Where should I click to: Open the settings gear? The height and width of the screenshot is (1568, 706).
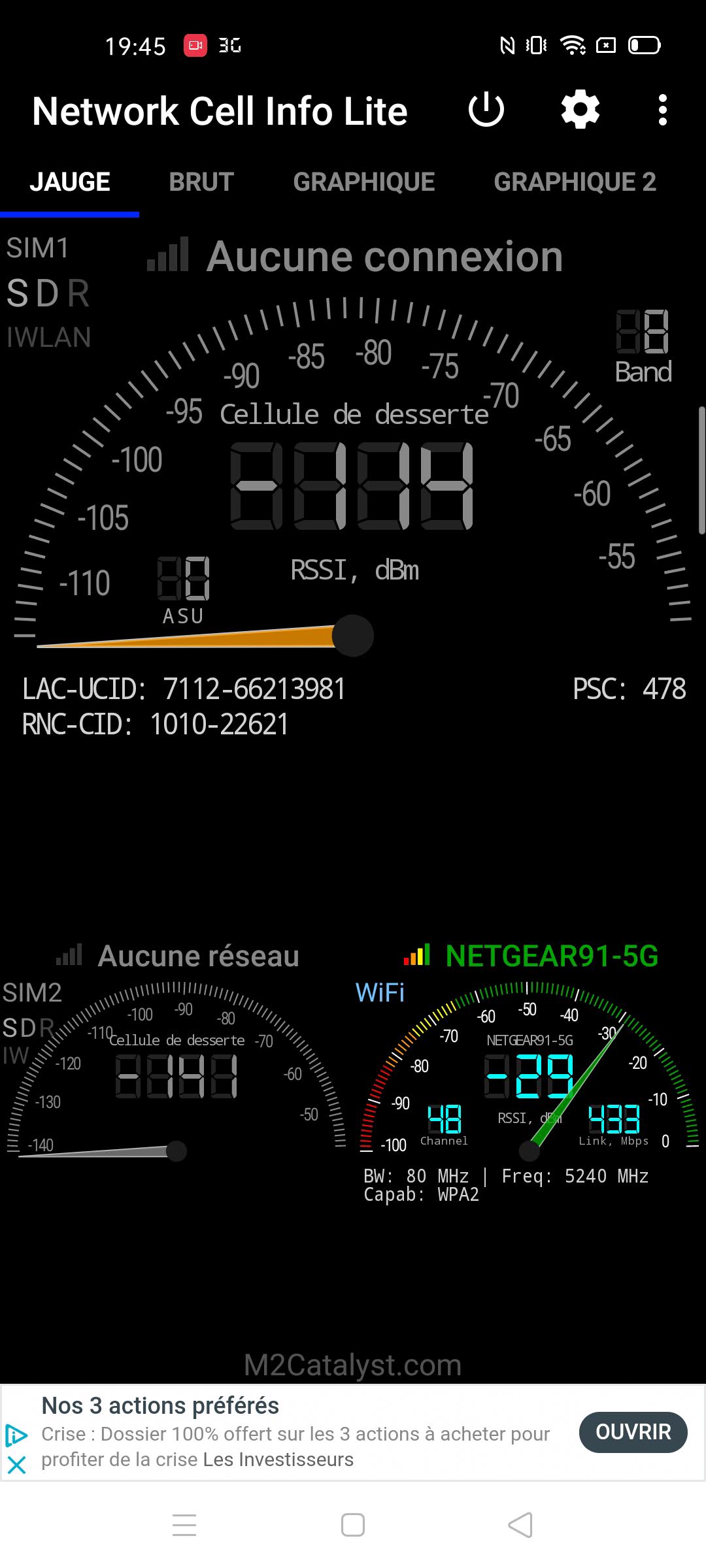click(x=580, y=110)
